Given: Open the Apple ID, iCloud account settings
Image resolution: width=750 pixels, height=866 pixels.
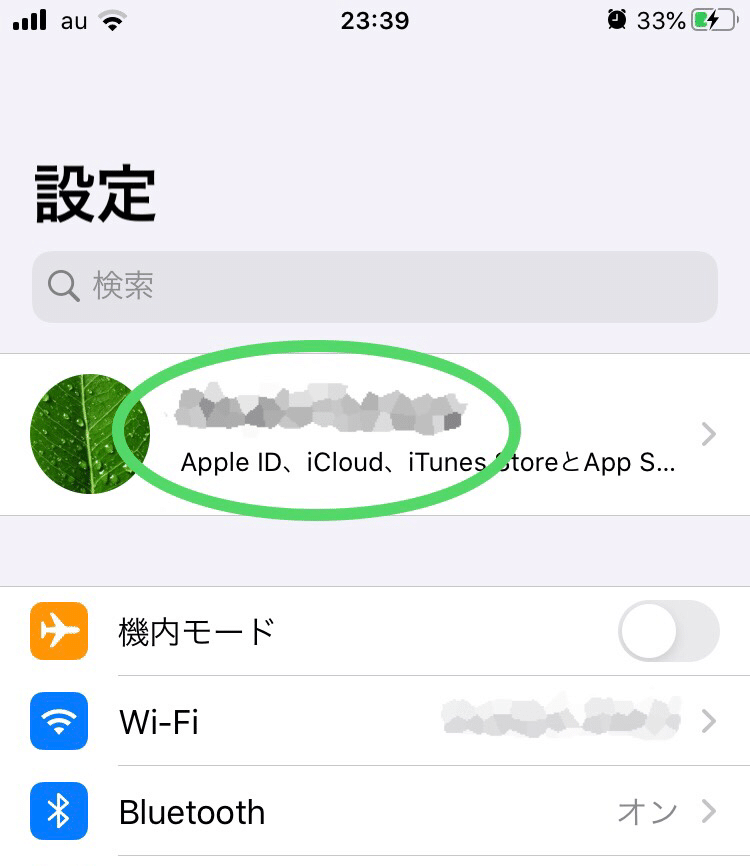Looking at the screenshot, I should click(x=375, y=434).
